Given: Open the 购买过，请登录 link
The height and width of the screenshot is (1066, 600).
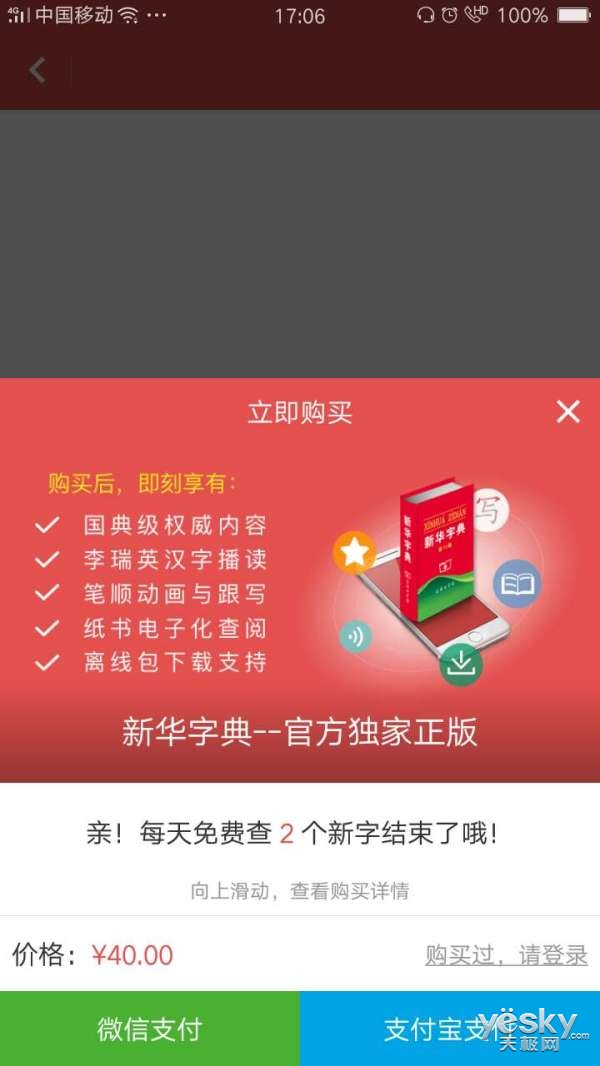Looking at the screenshot, I should 506,955.
